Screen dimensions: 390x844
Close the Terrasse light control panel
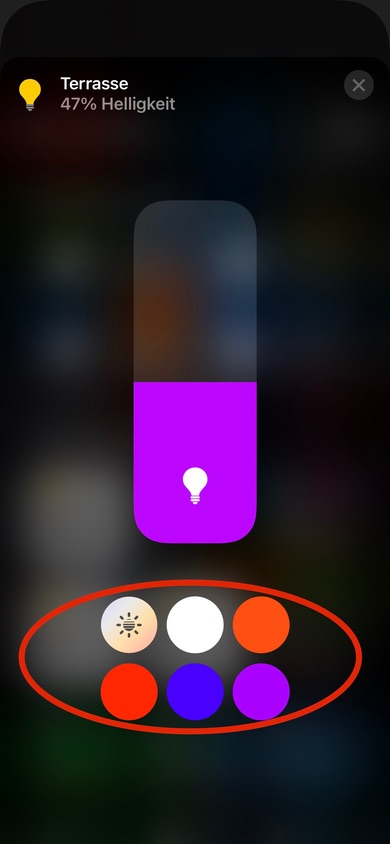(359, 85)
